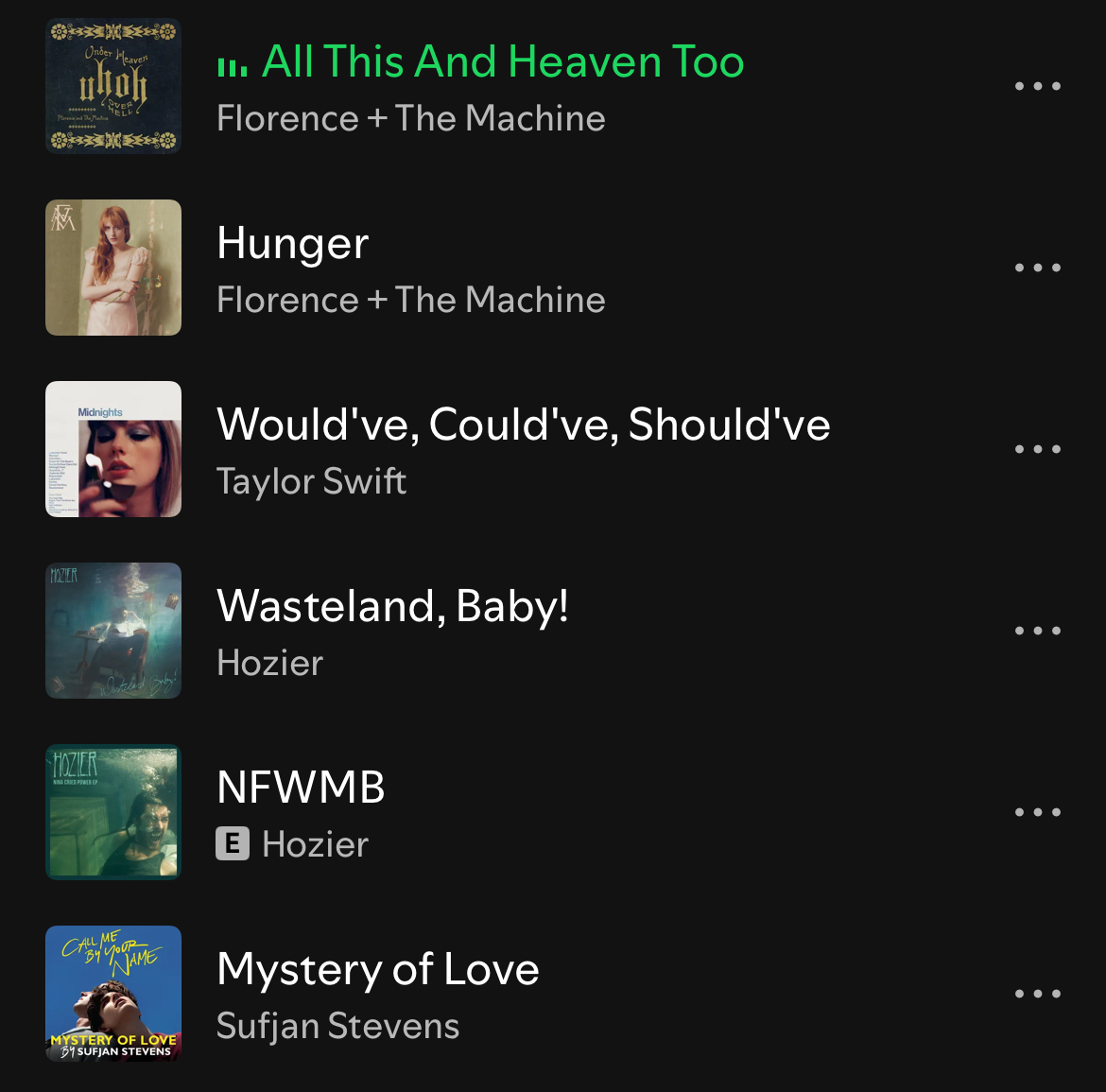
Task: Play Mystery of Love by Sufjan Stevens
Action: point(378,969)
